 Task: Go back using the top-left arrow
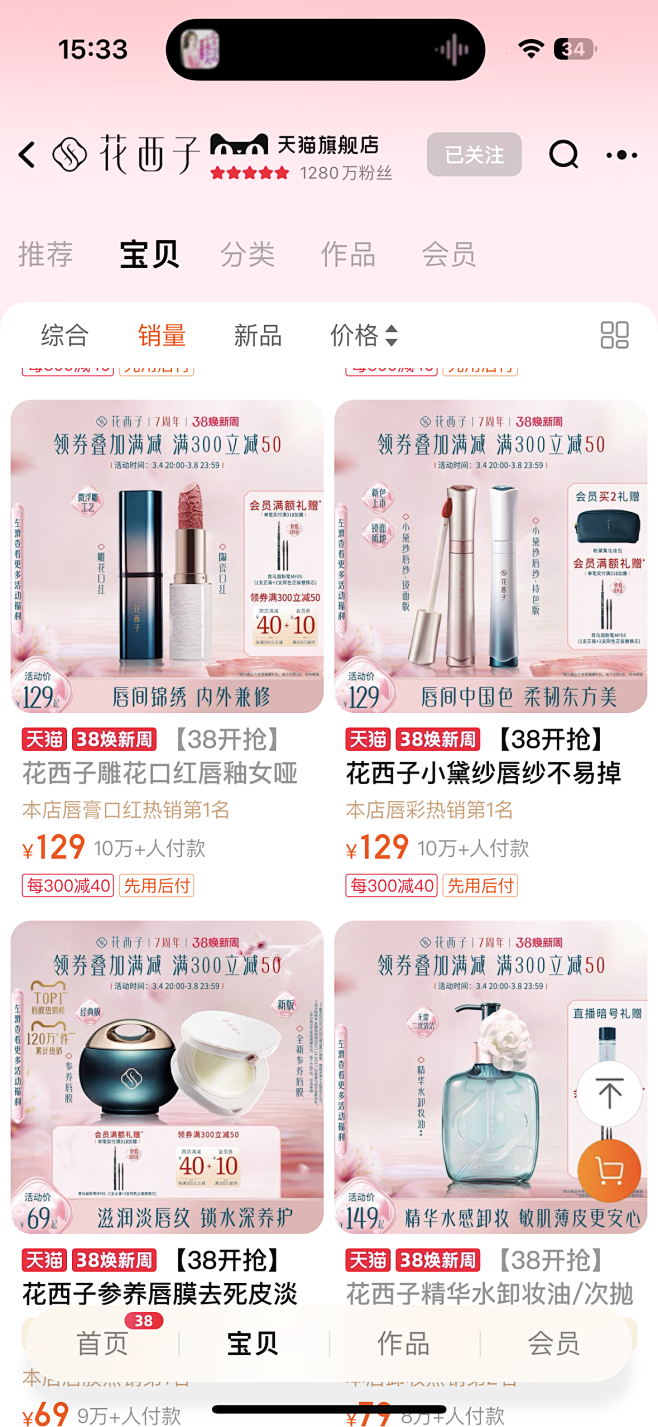coord(27,155)
